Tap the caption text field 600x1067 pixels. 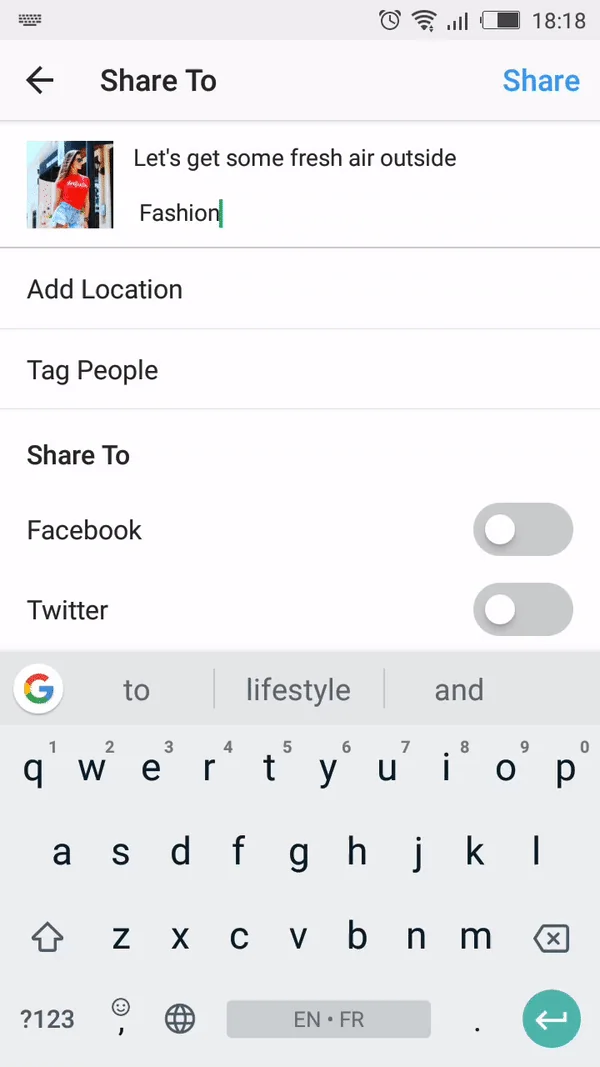(340, 186)
